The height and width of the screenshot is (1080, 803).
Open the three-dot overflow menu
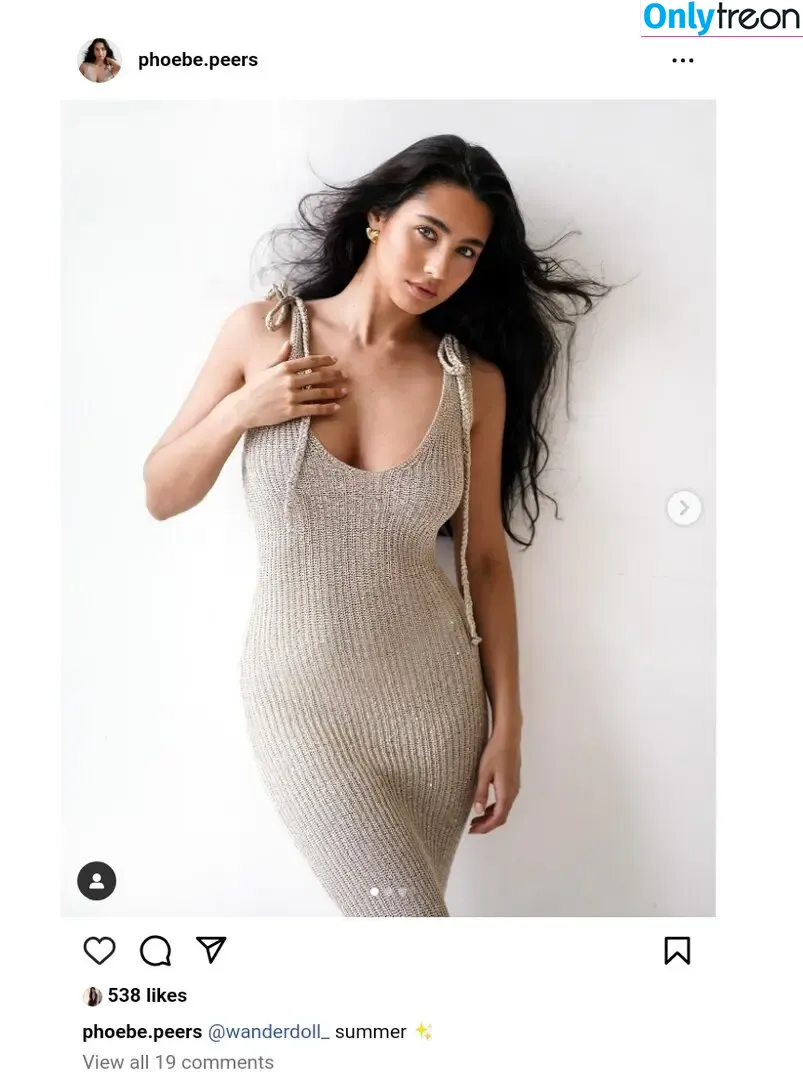click(x=683, y=61)
